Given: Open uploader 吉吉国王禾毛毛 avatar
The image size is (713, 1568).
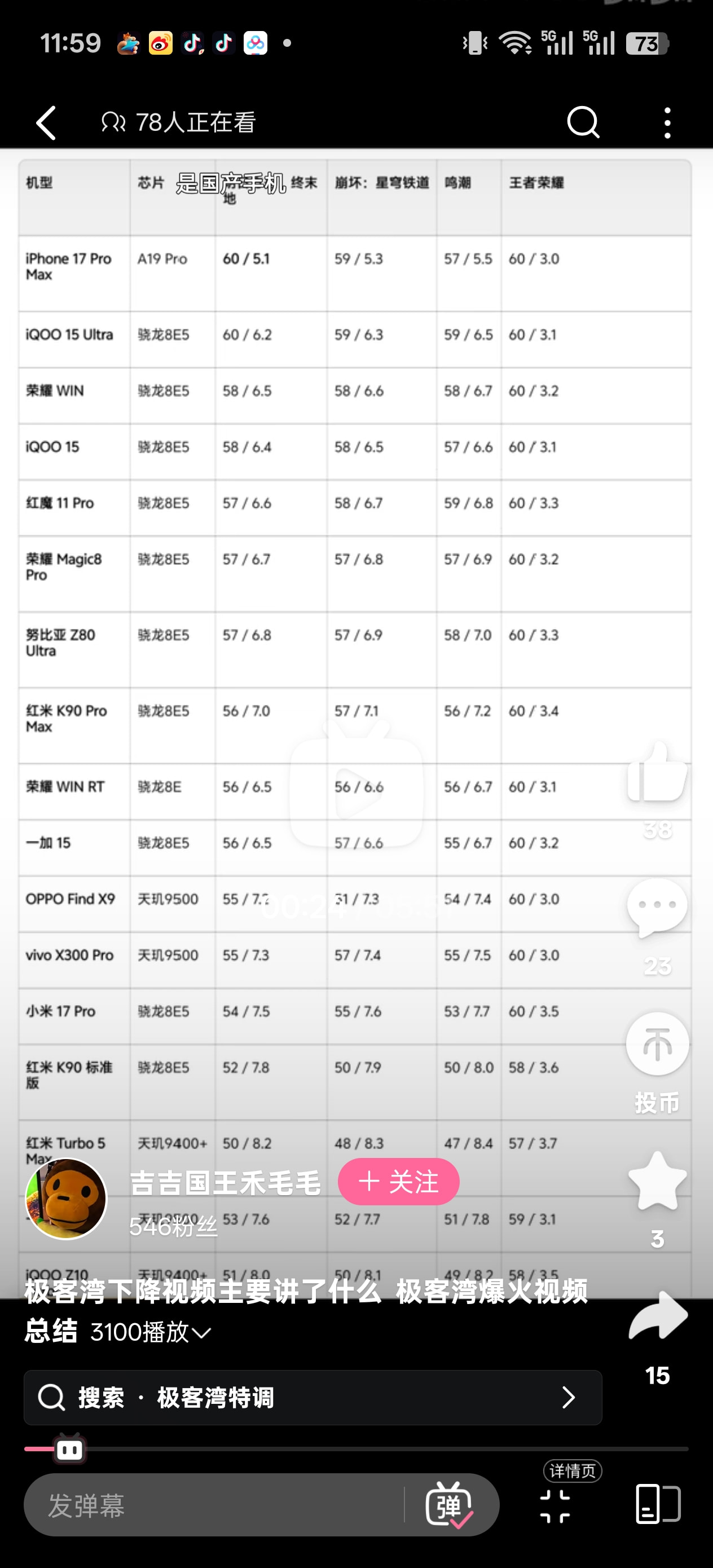Looking at the screenshot, I should [x=66, y=1199].
